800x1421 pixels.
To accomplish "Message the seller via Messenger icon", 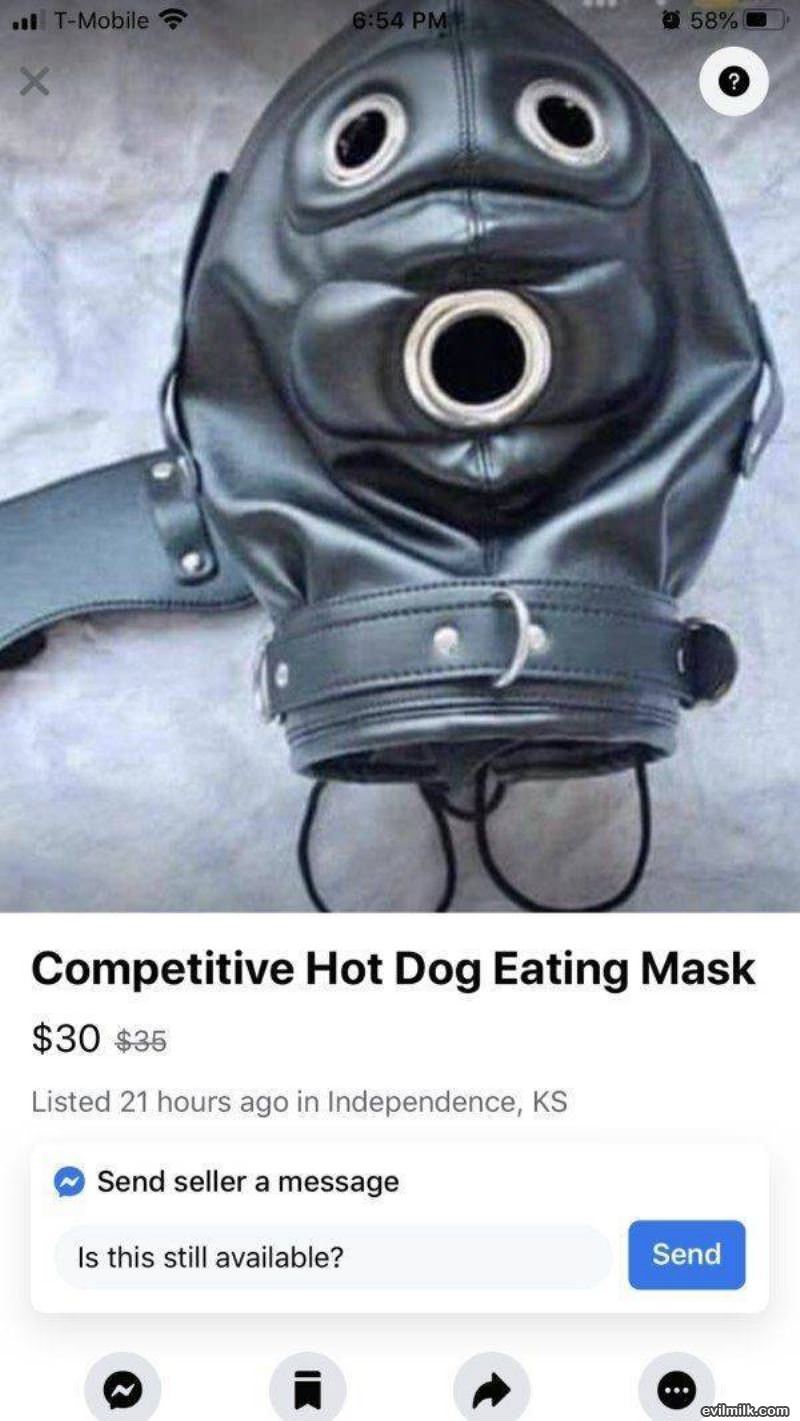I will point(125,1389).
